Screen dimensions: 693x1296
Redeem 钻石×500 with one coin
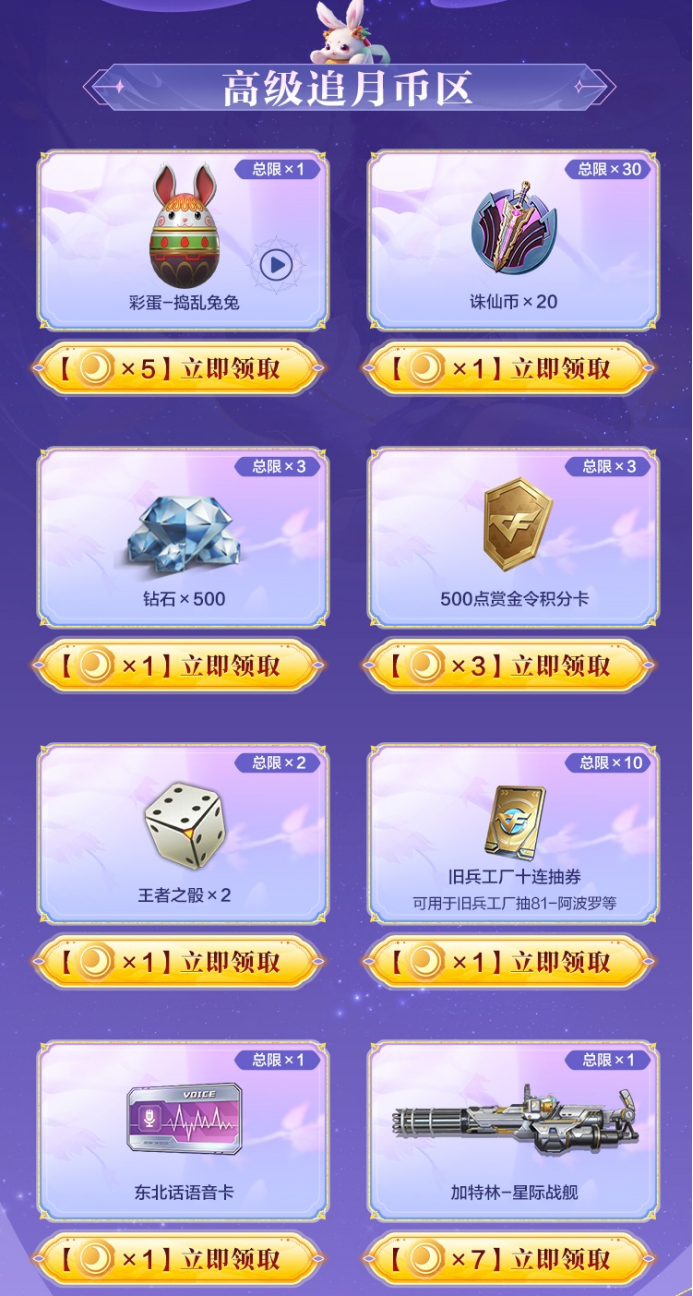[180, 665]
